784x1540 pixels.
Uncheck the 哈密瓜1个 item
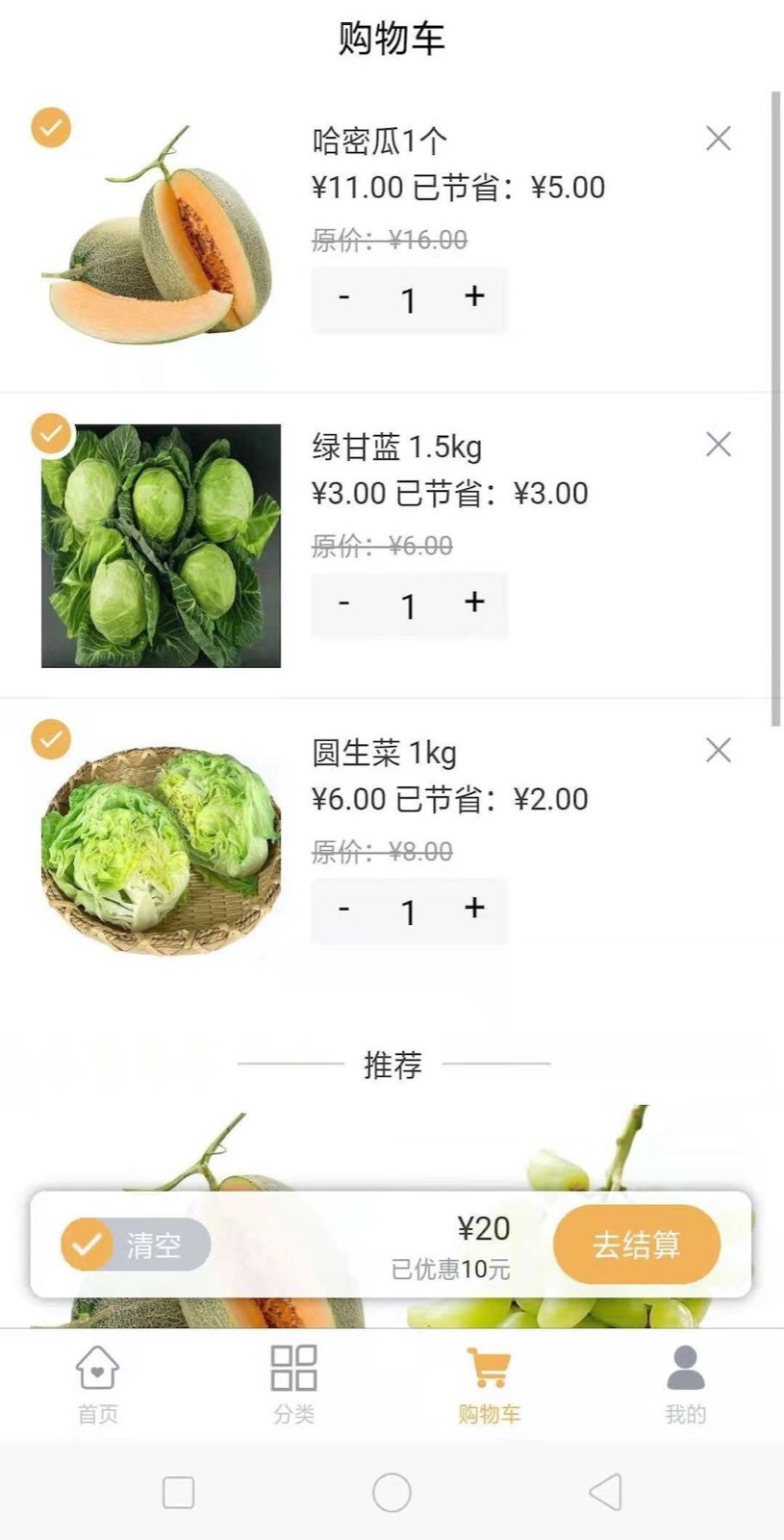point(51,127)
